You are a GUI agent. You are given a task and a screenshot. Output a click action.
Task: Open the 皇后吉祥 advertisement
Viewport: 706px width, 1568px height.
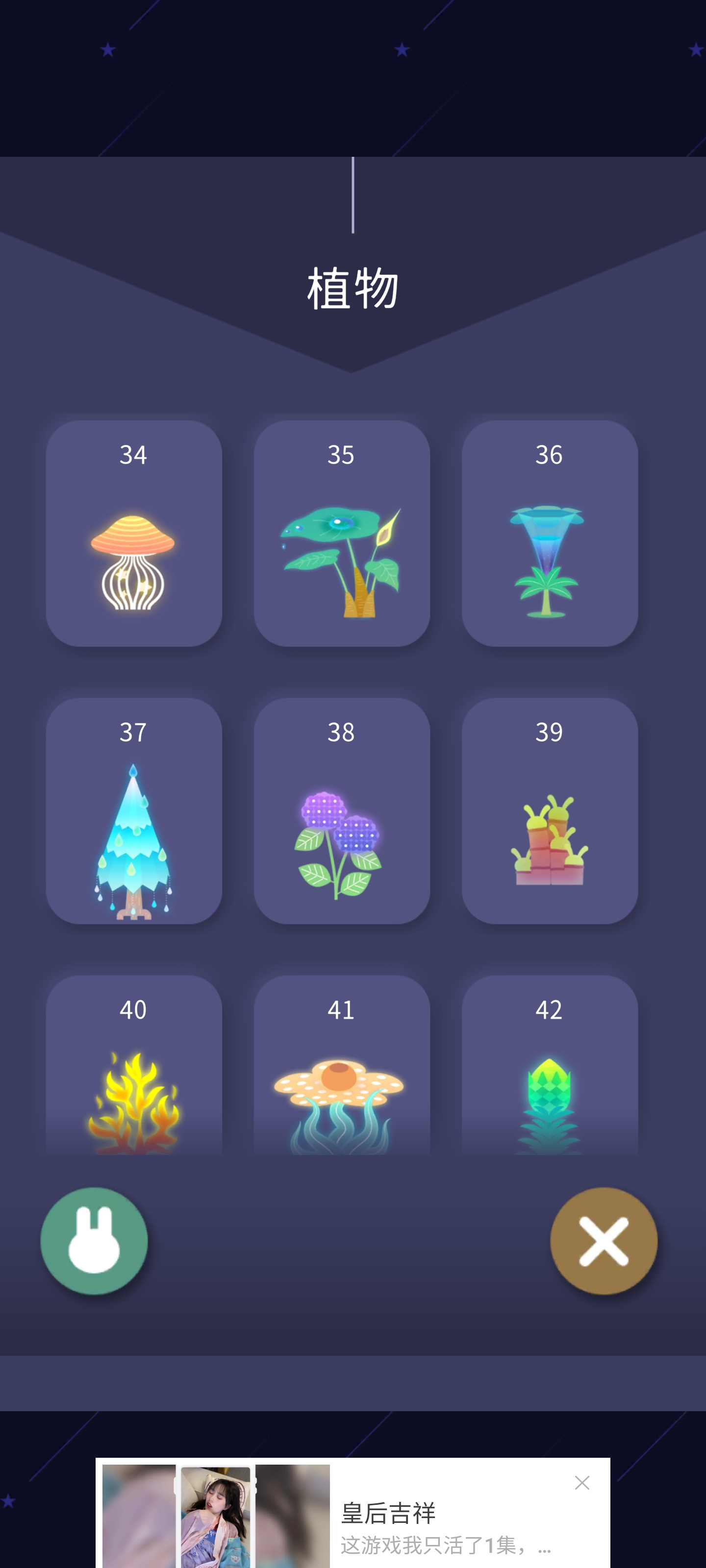(353, 1513)
